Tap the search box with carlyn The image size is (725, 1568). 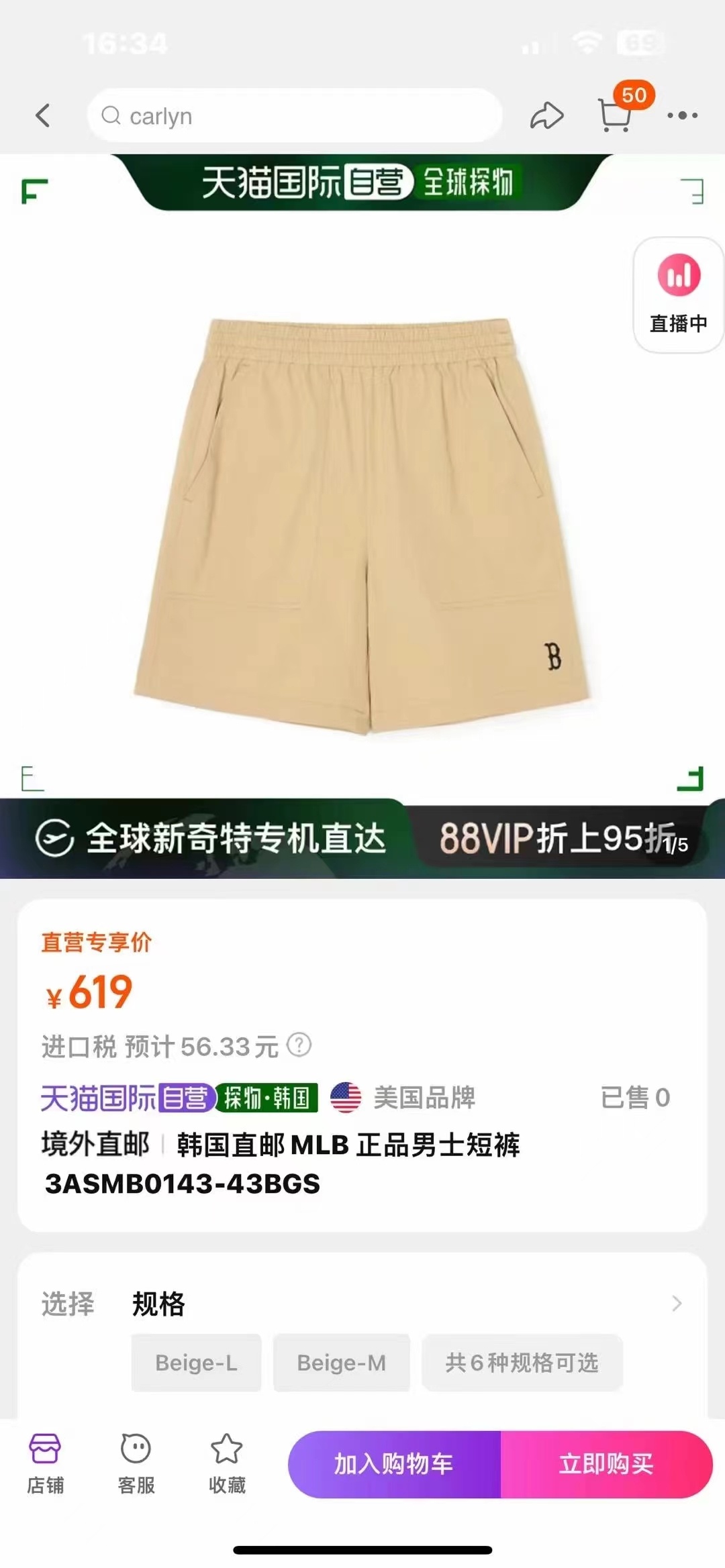pyautogui.click(x=295, y=116)
